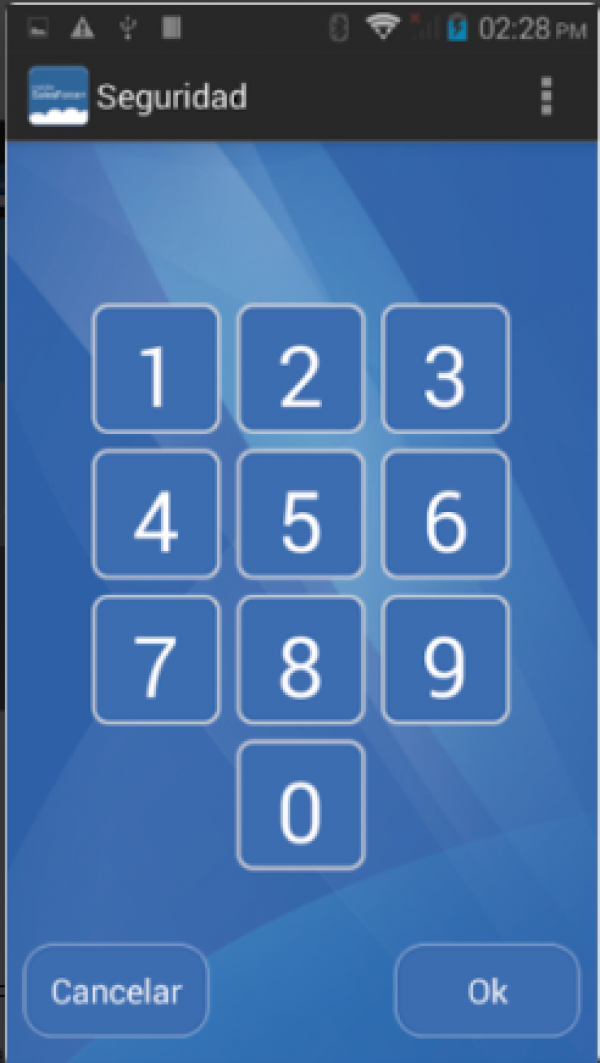600x1063 pixels.
Task: Tap the number 2 key
Action: click(301, 369)
